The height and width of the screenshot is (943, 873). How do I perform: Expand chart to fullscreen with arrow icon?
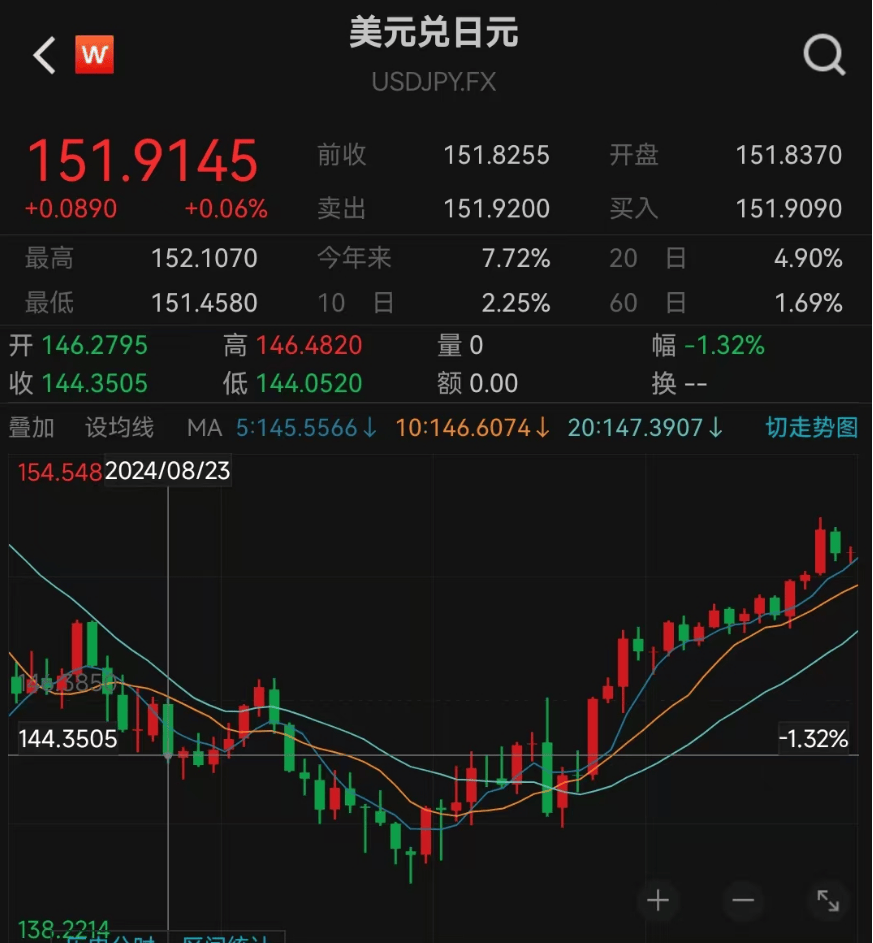(x=827, y=901)
